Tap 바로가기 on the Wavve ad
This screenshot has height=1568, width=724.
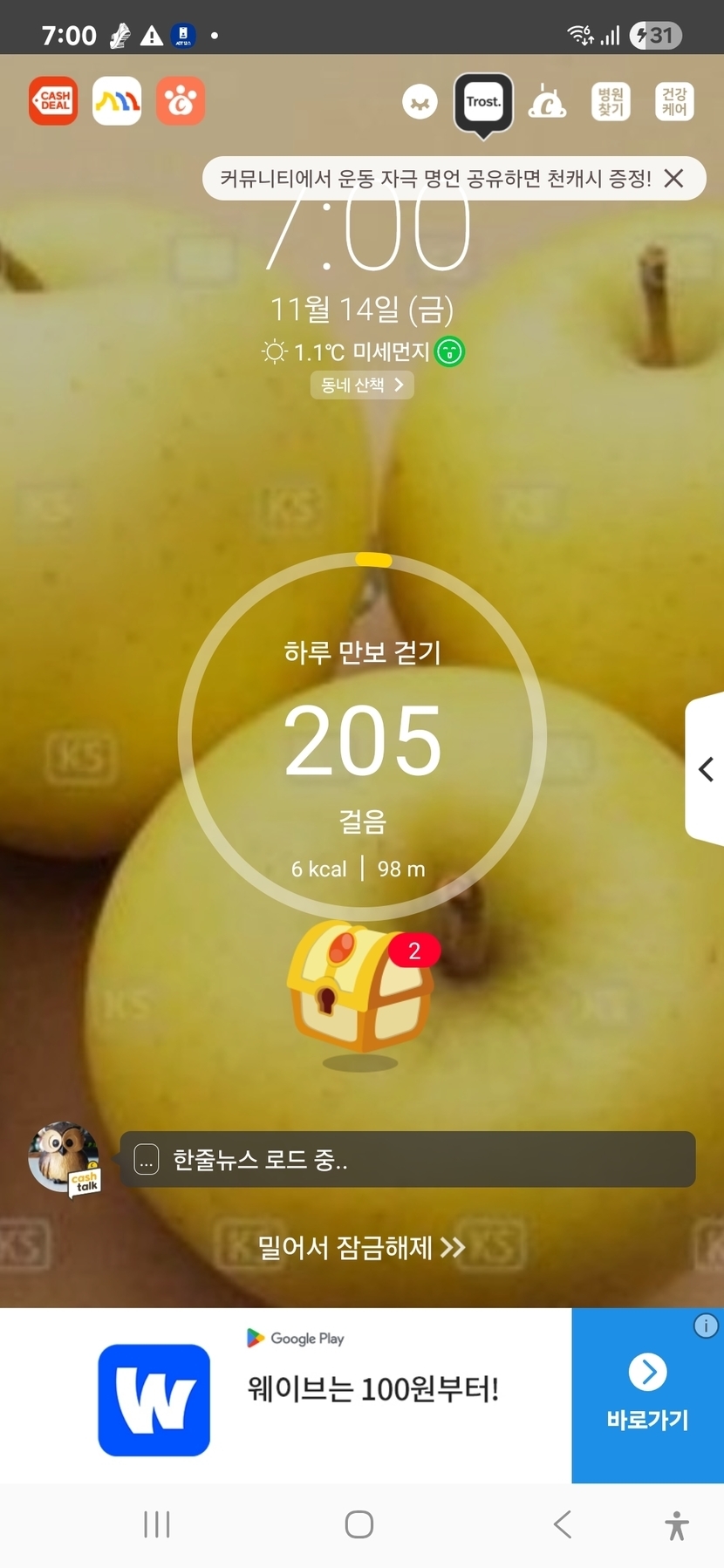coord(647,1394)
